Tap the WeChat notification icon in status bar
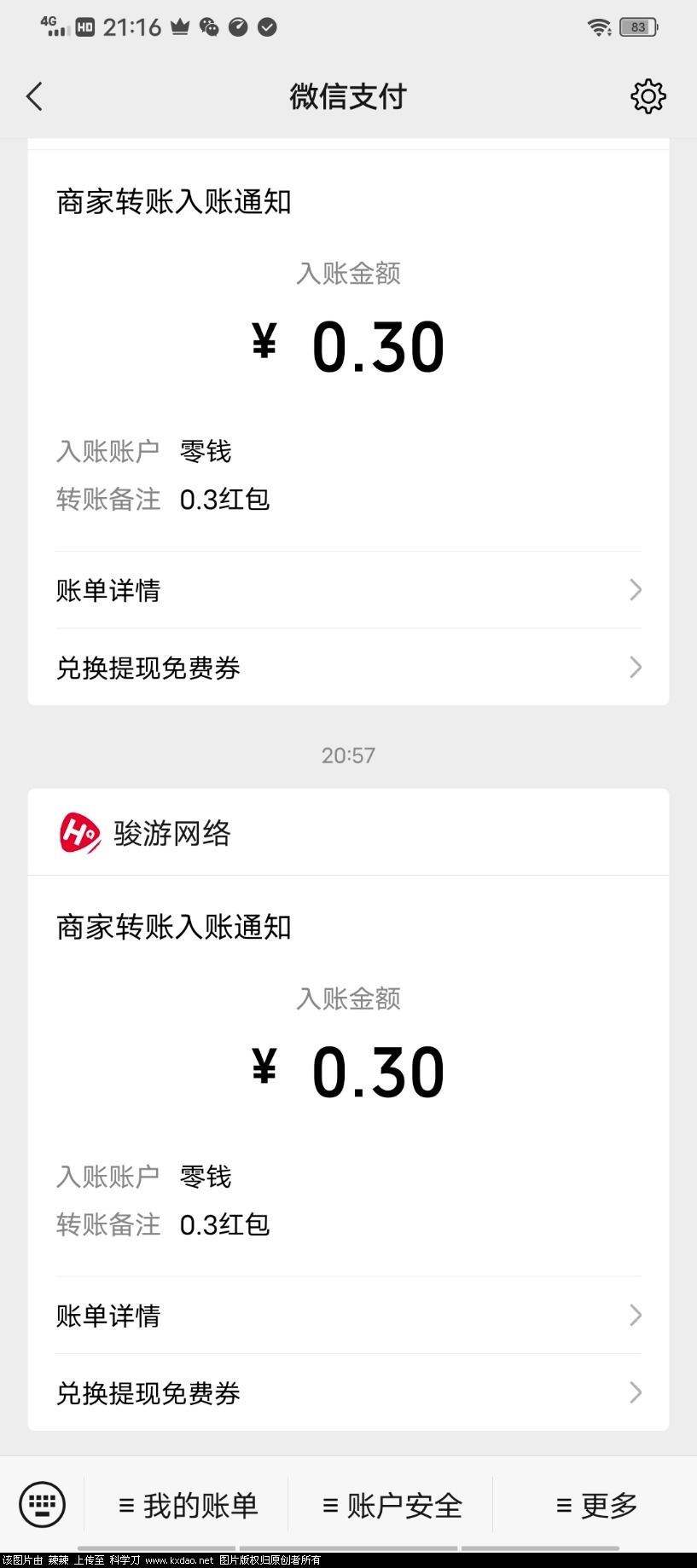Screen dimensions: 697x1568 207,26
